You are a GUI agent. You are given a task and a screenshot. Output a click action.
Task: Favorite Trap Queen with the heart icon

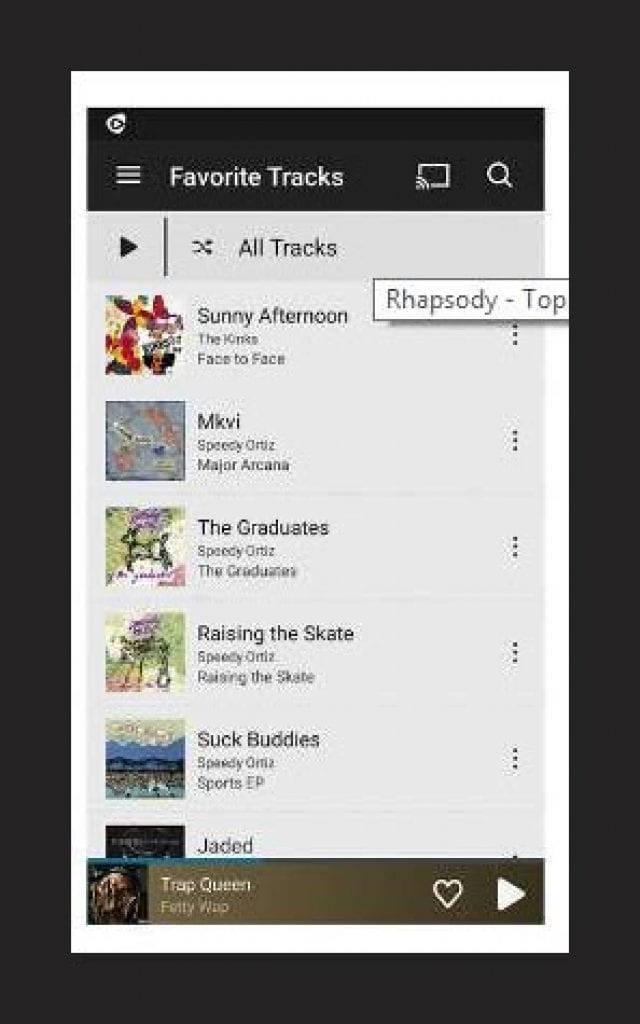coord(448,893)
